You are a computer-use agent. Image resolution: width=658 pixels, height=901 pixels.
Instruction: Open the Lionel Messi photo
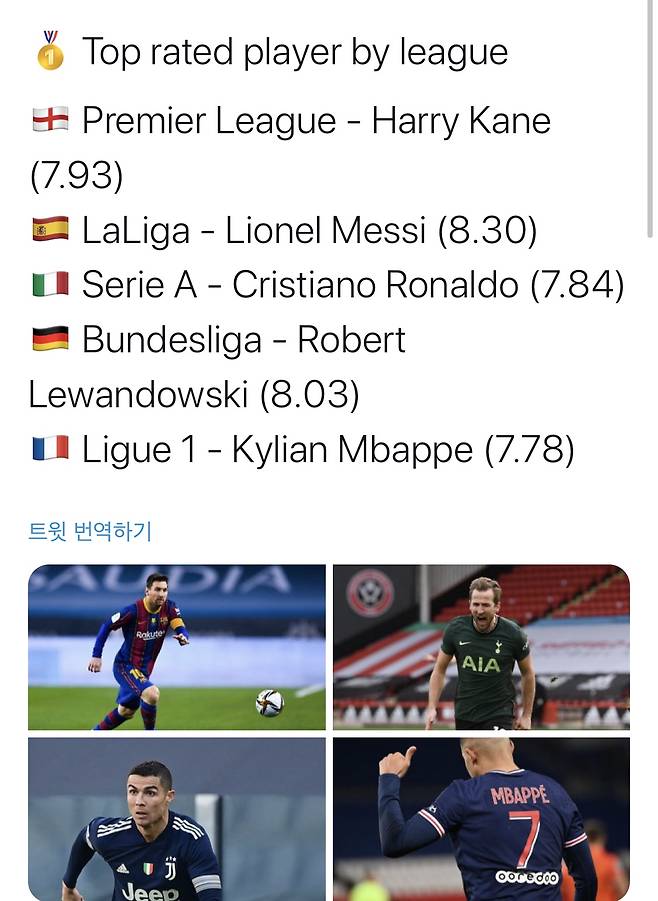coord(177,647)
